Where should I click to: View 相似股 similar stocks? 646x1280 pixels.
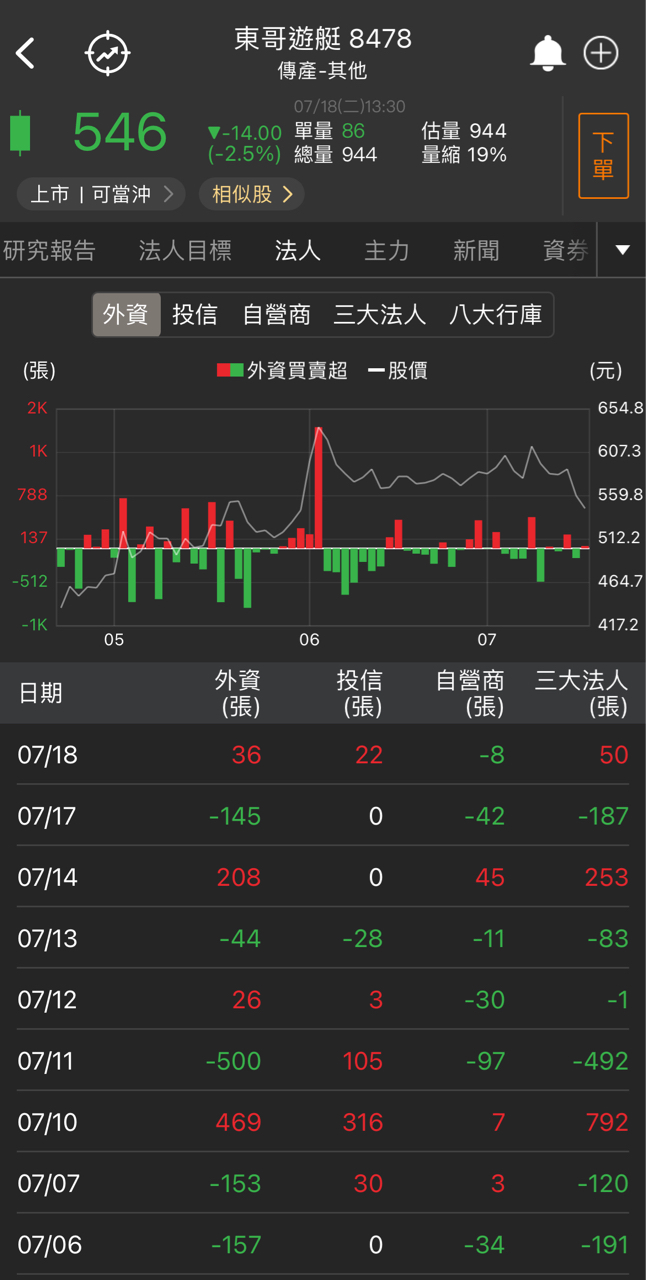pyautogui.click(x=252, y=194)
